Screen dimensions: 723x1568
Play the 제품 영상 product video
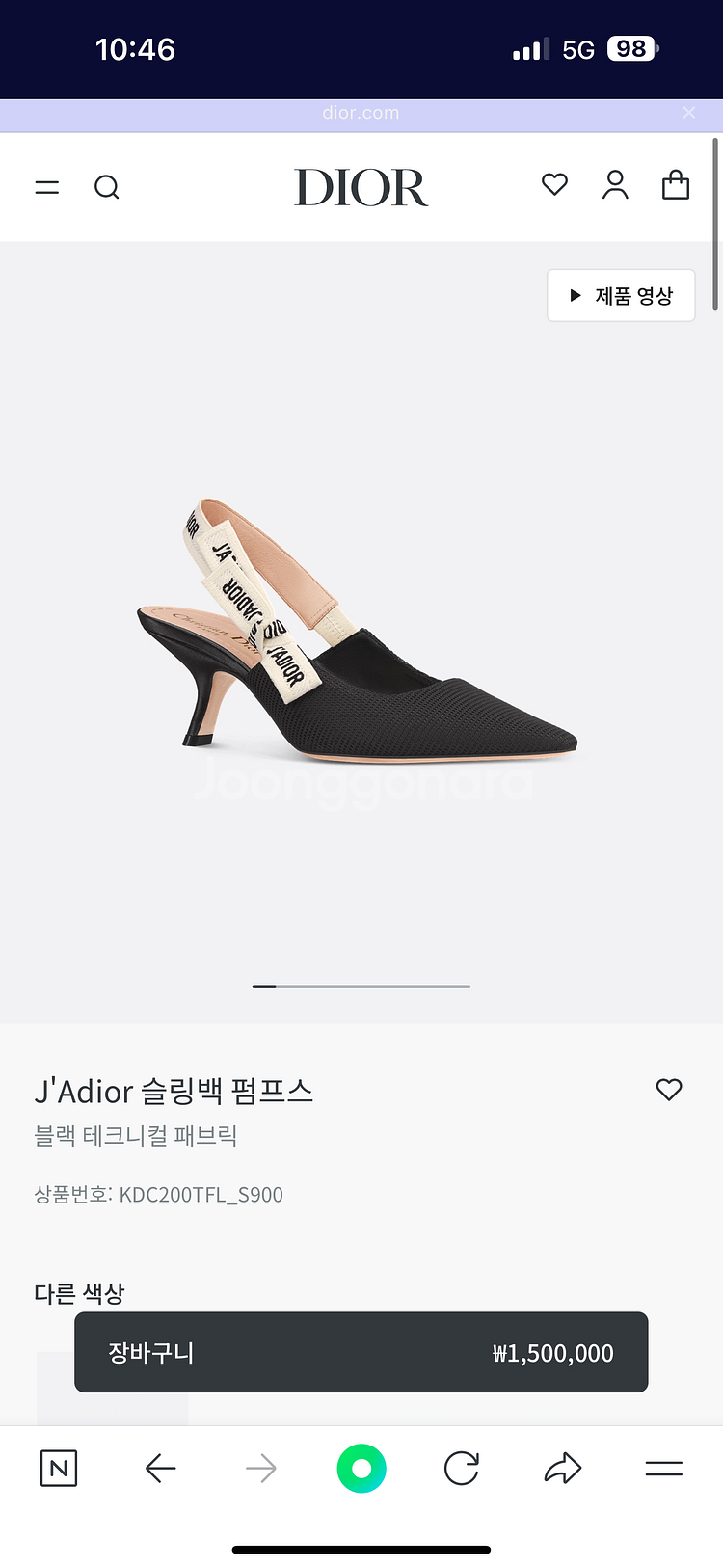[x=621, y=295]
